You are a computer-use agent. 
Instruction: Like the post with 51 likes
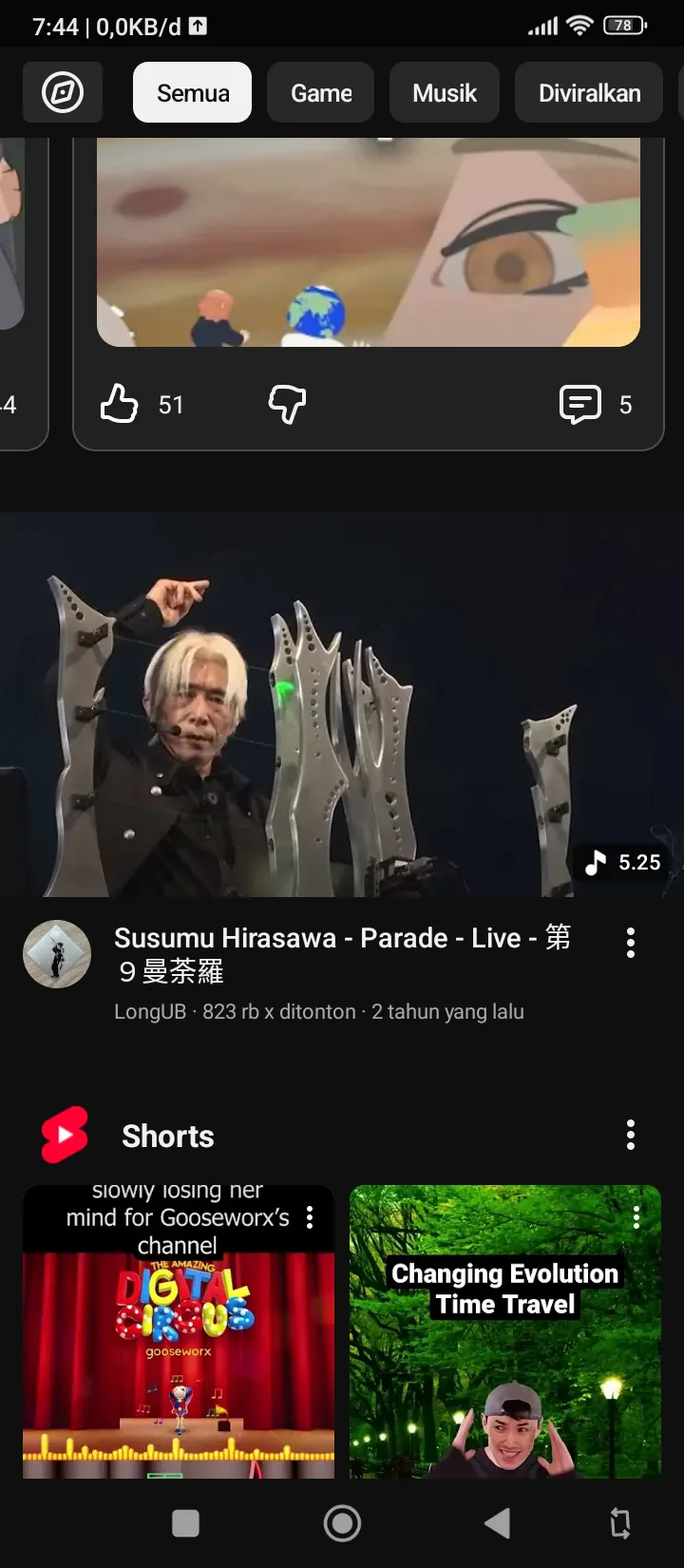tap(120, 404)
